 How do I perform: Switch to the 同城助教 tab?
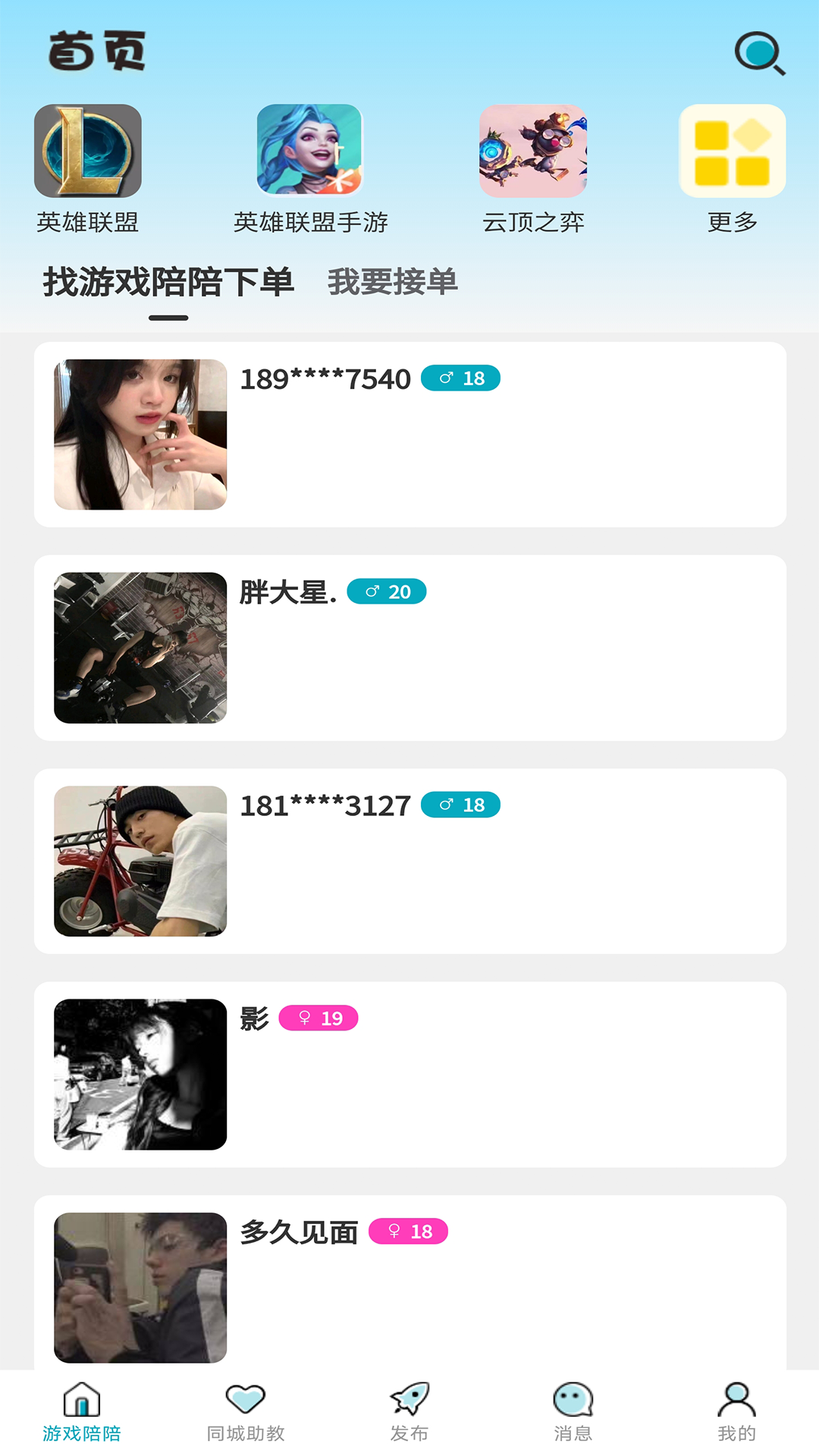tap(246, 1412)
